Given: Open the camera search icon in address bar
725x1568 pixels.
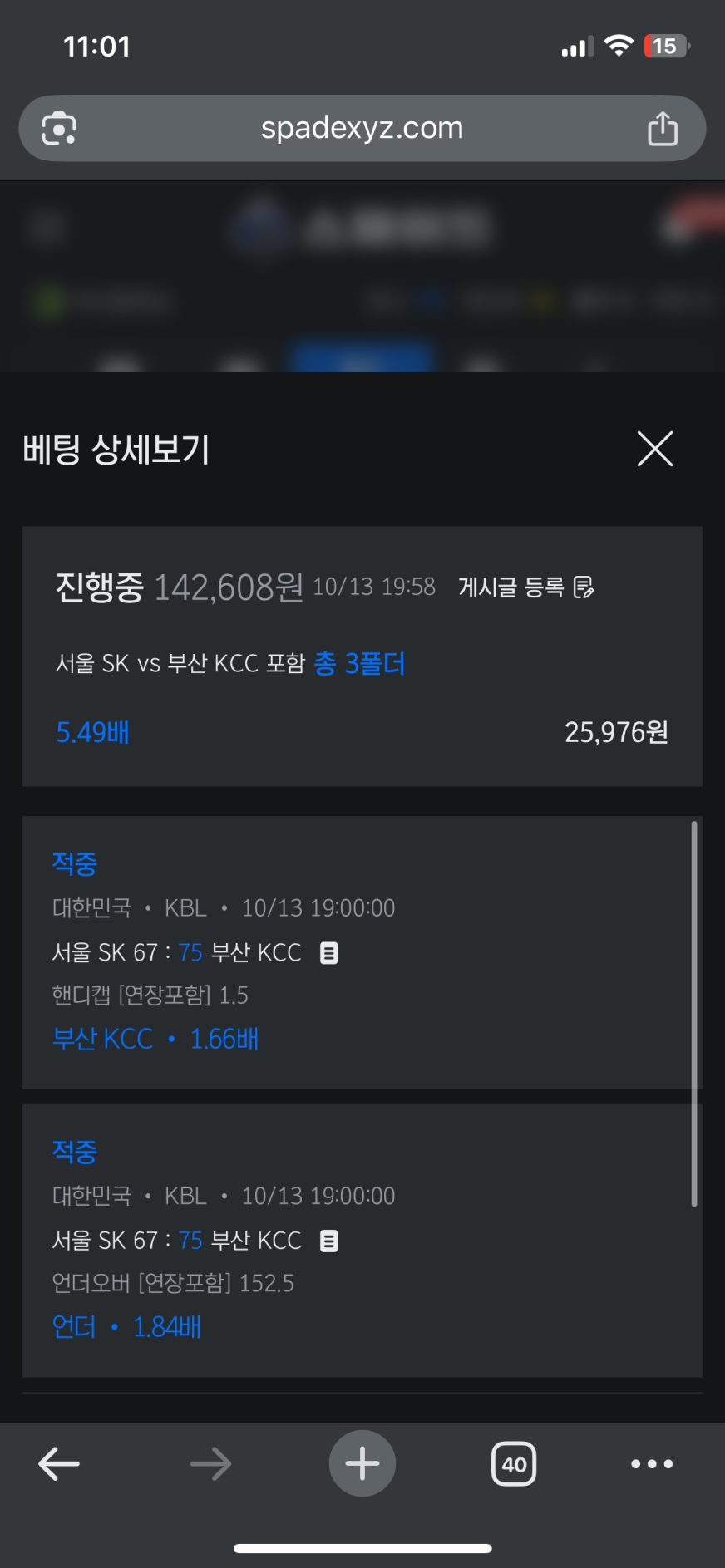Looking at the screenshot, I should (x=59, y=129).
